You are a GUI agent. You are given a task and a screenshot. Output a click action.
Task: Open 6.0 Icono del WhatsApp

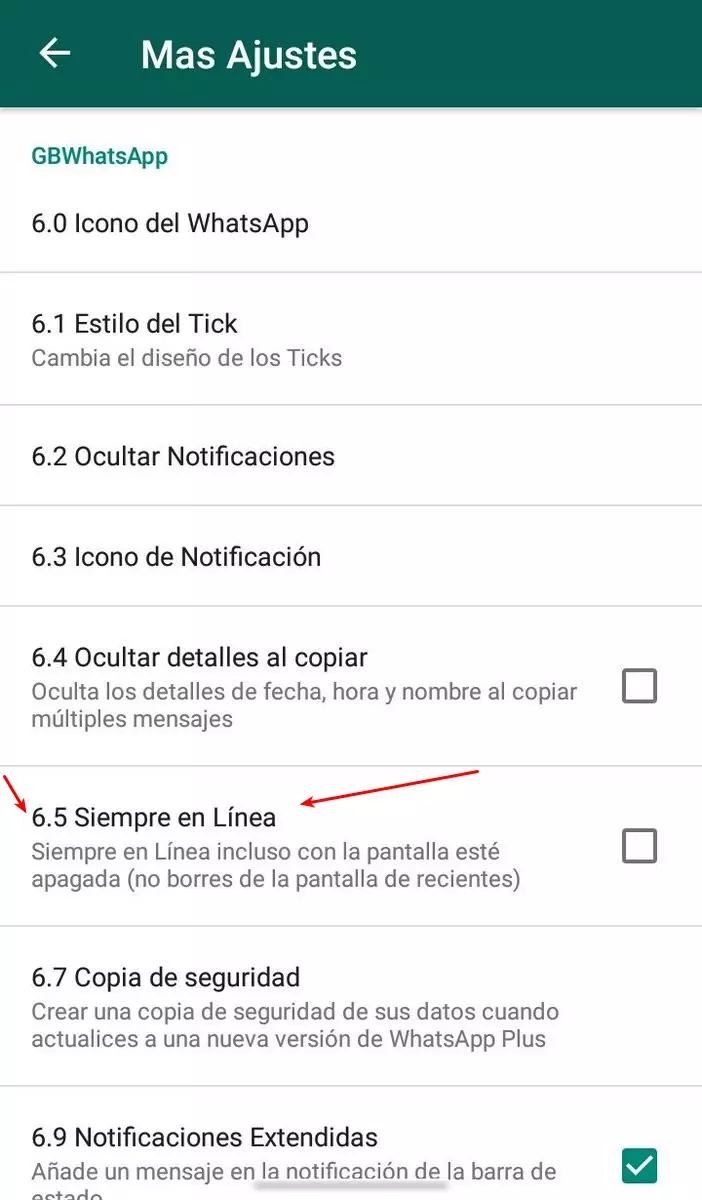tap(170, 223)
